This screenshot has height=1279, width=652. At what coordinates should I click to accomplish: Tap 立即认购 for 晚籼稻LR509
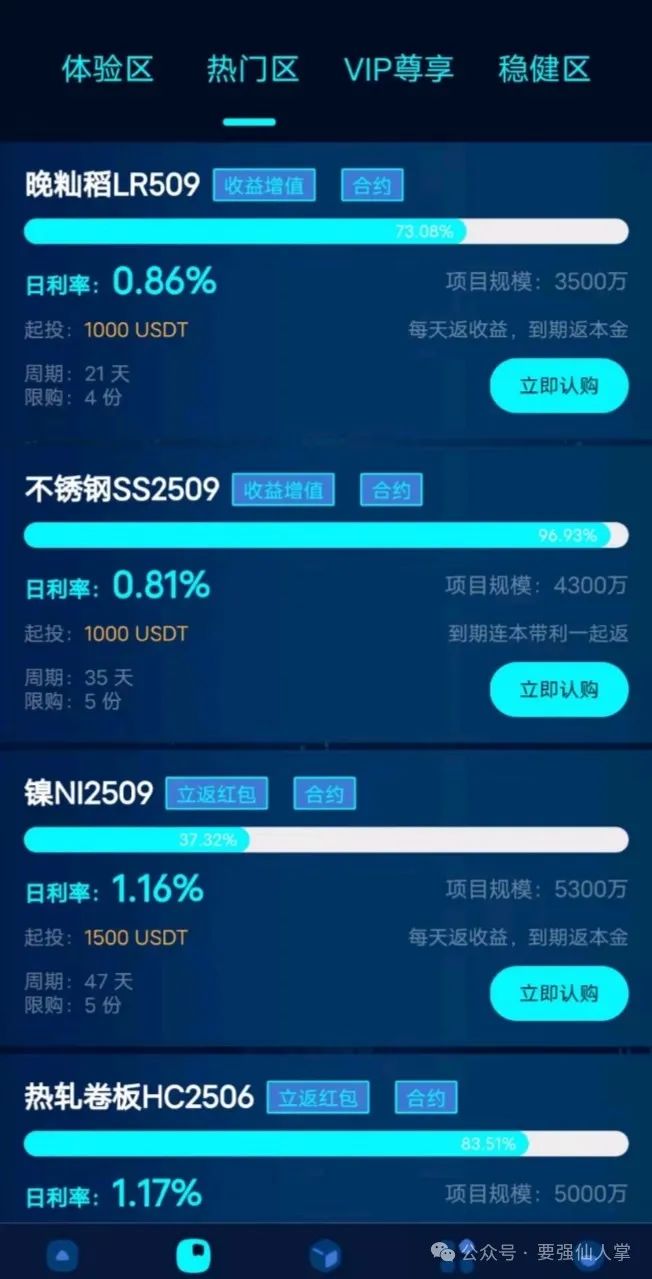[558, 386]
